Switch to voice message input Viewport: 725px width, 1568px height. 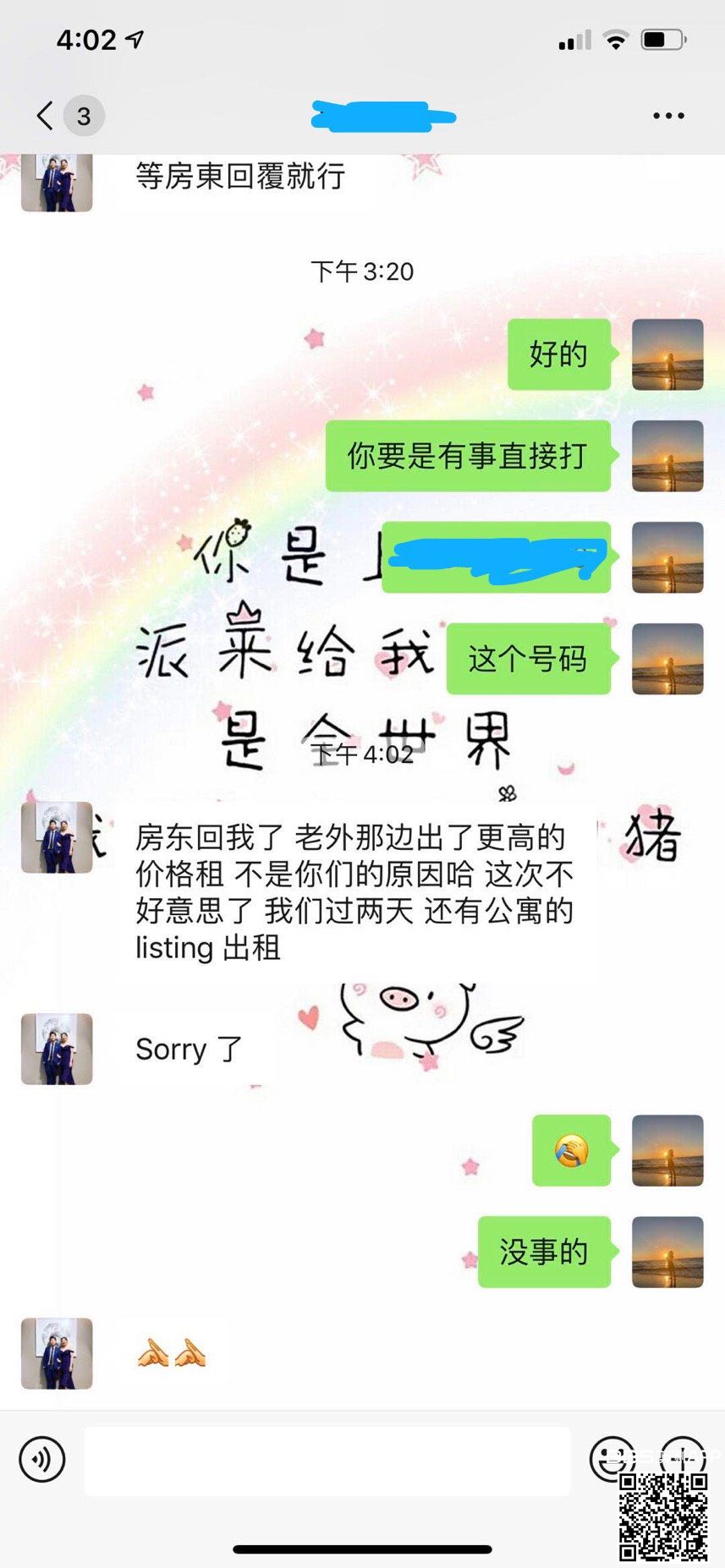point(42,1459)
